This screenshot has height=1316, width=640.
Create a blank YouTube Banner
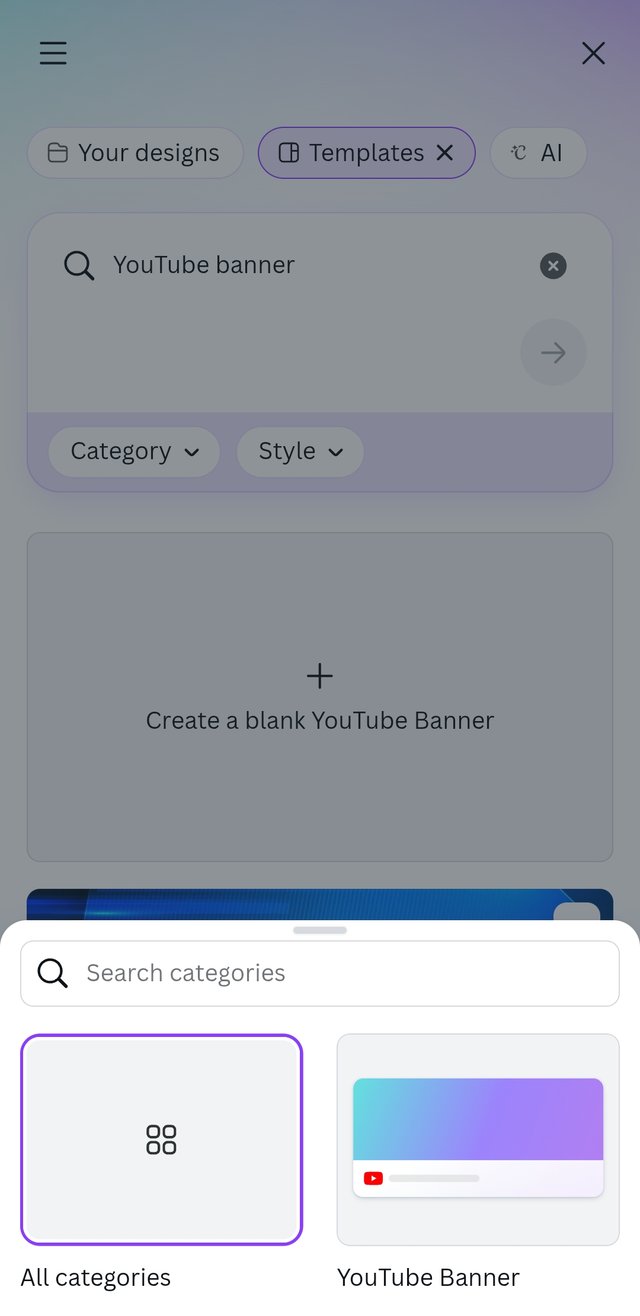320,697
